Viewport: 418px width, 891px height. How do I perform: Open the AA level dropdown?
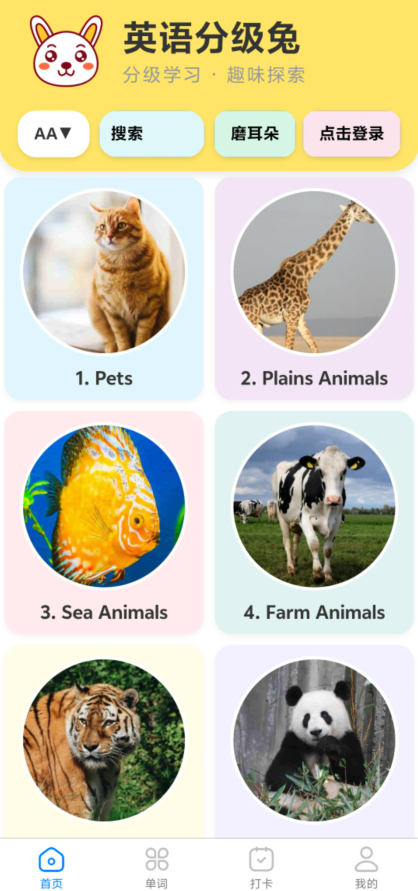click(x=53, y=134)
